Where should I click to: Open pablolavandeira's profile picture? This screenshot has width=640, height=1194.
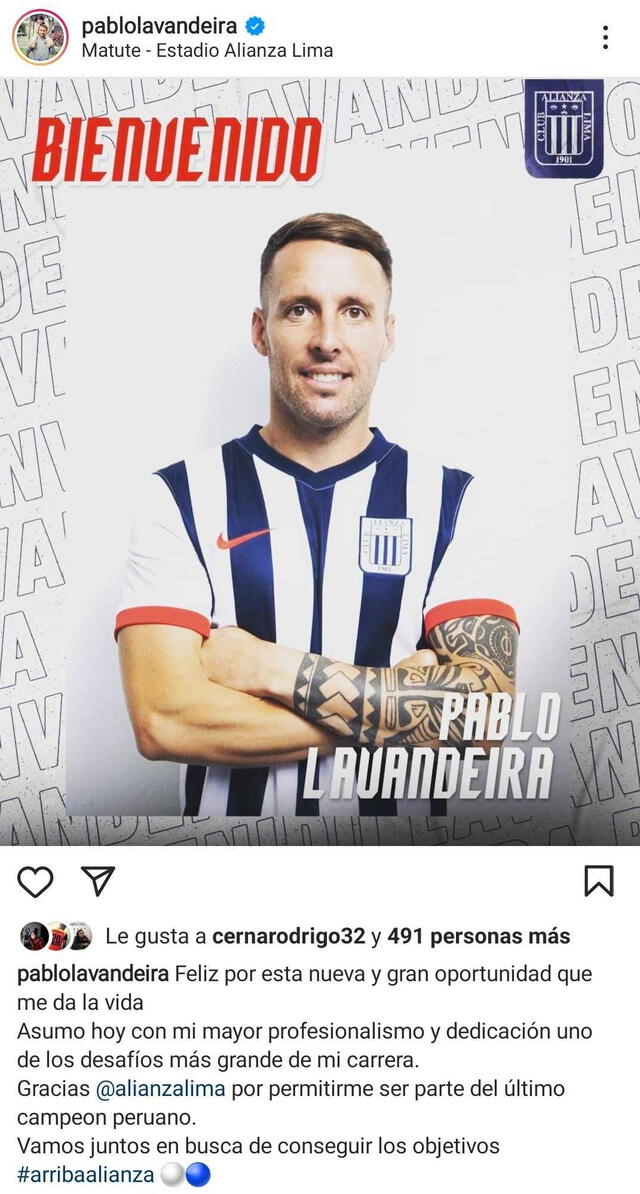pyautogui.click(x=39, y=38)
